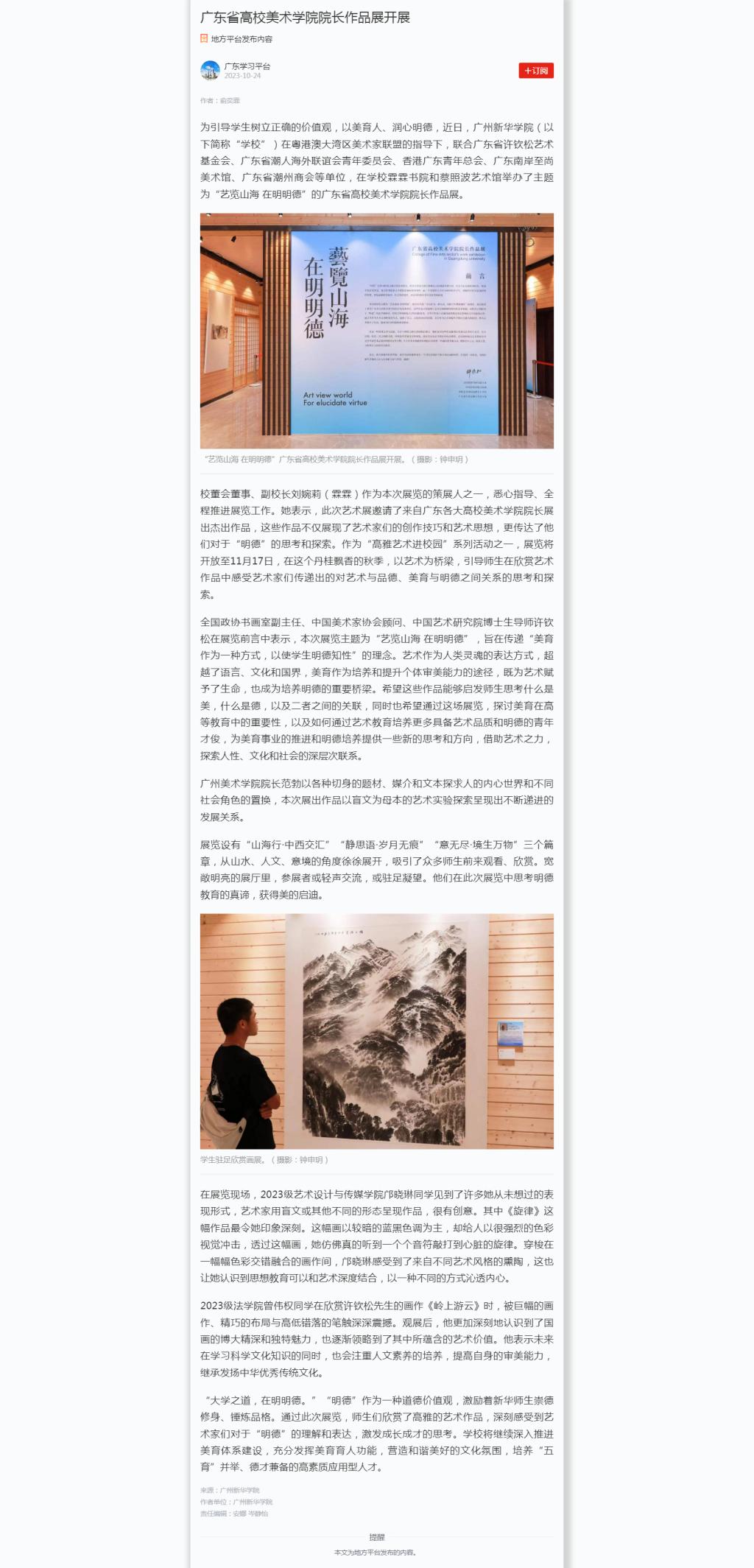The image size is (754, 1568).
Task: View the photo of student admiring painting
Action: pyautogui.click(x=376, y=1030)
